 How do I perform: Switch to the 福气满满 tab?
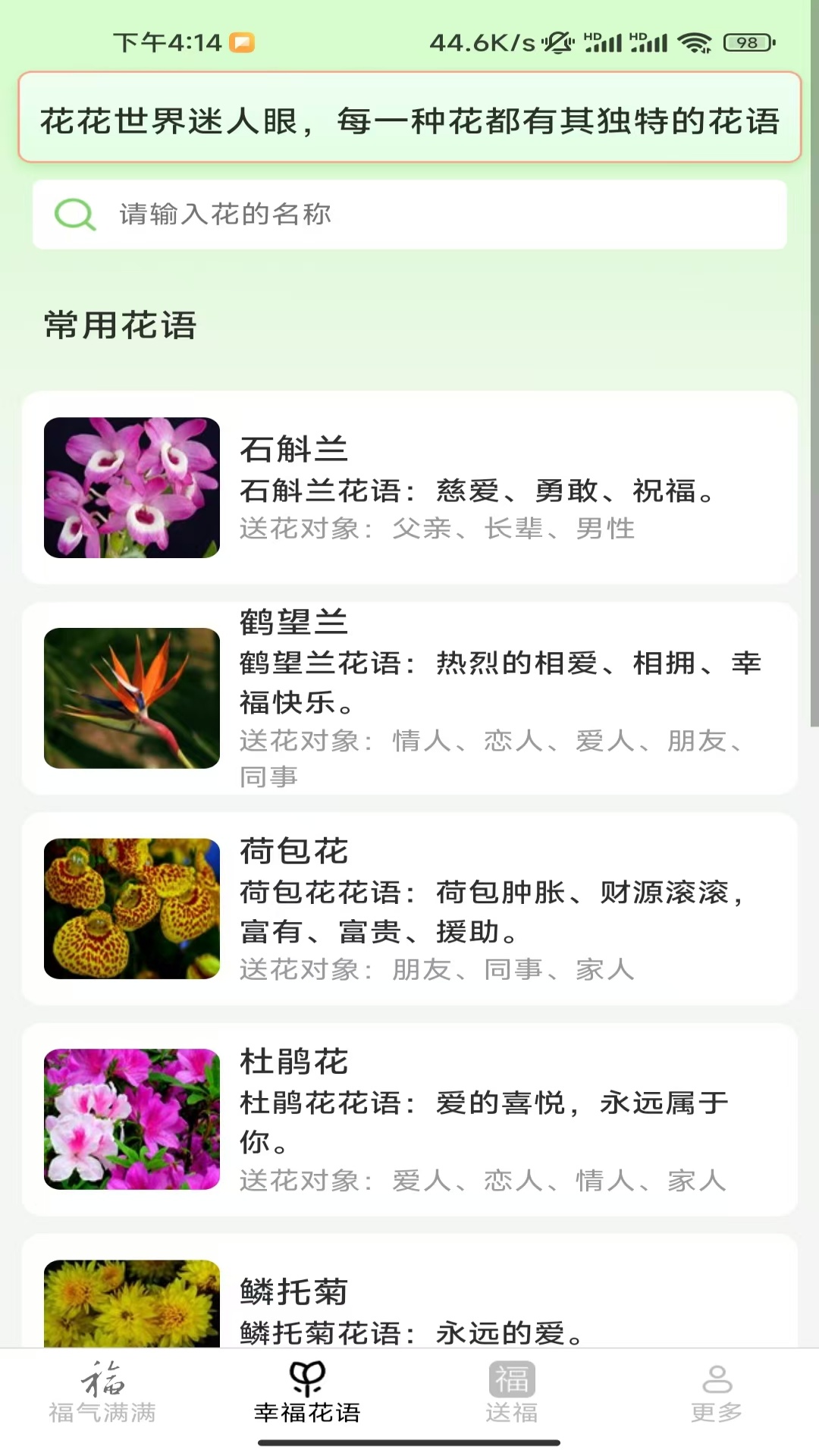point(102,1394)
